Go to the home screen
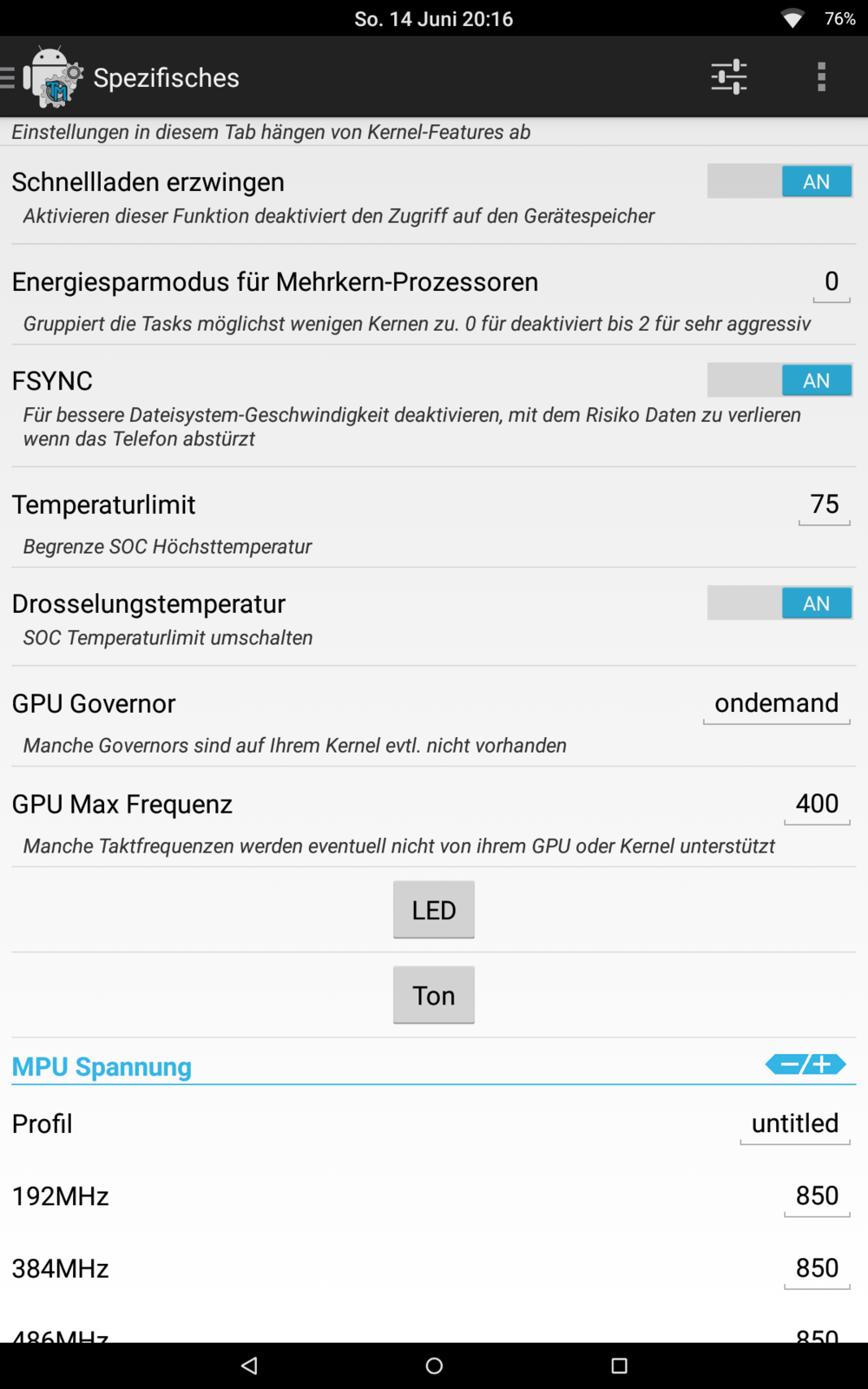 click(434, 1366)
